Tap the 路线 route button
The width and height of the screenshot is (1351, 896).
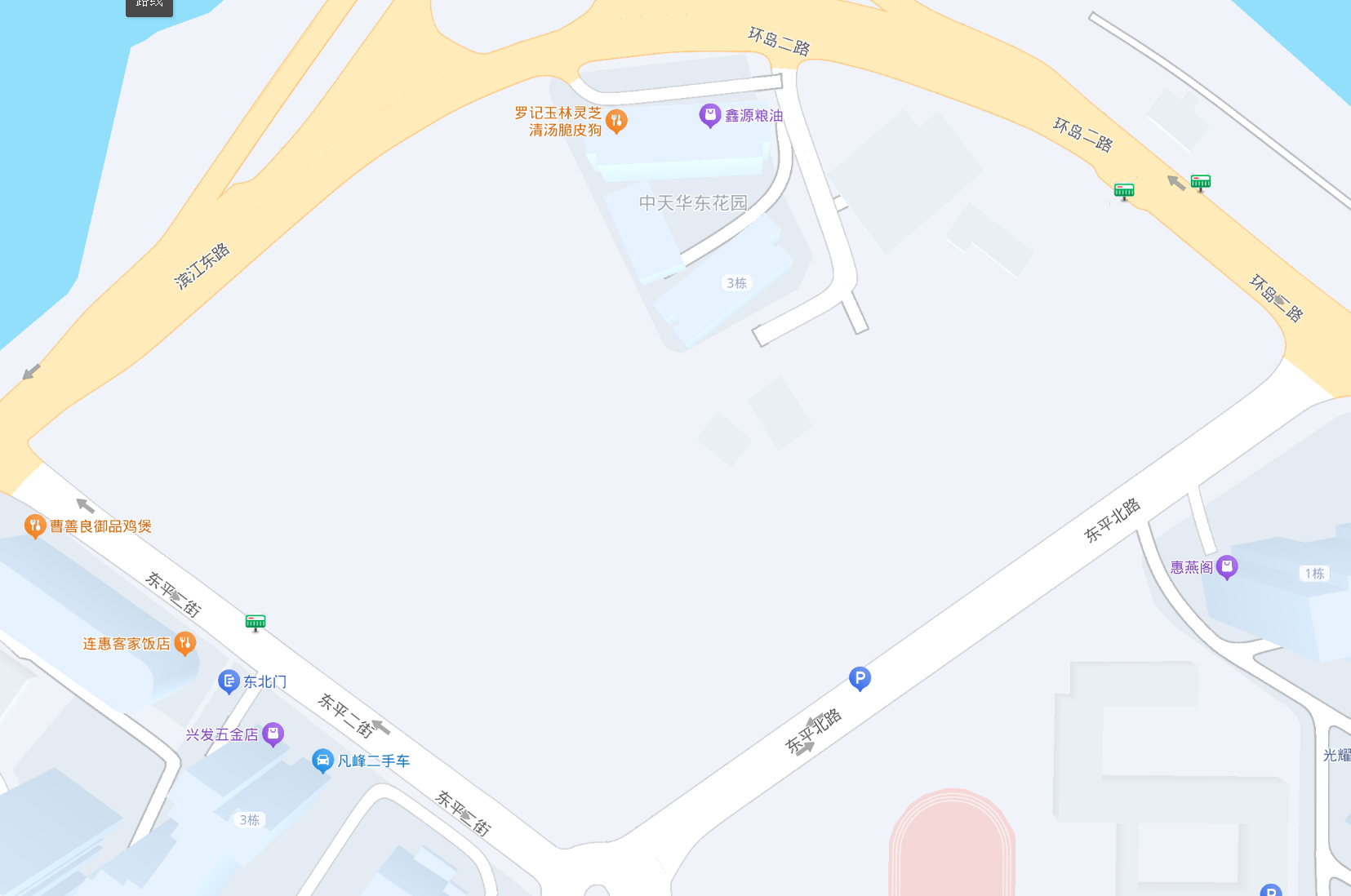pyautogui.click(x=149, y=6)
